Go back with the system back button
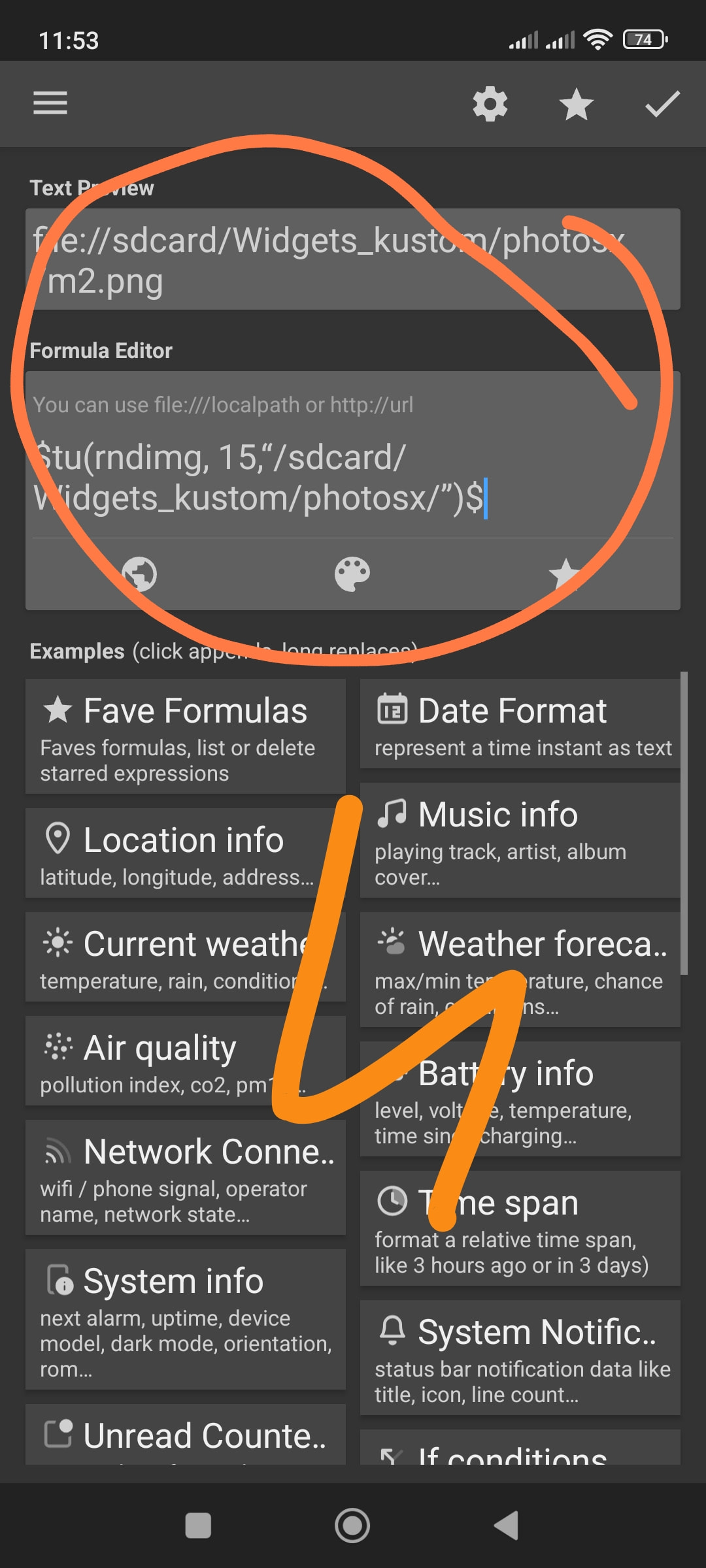This screenshot has height=1568, width=706. click(506, 1526)
